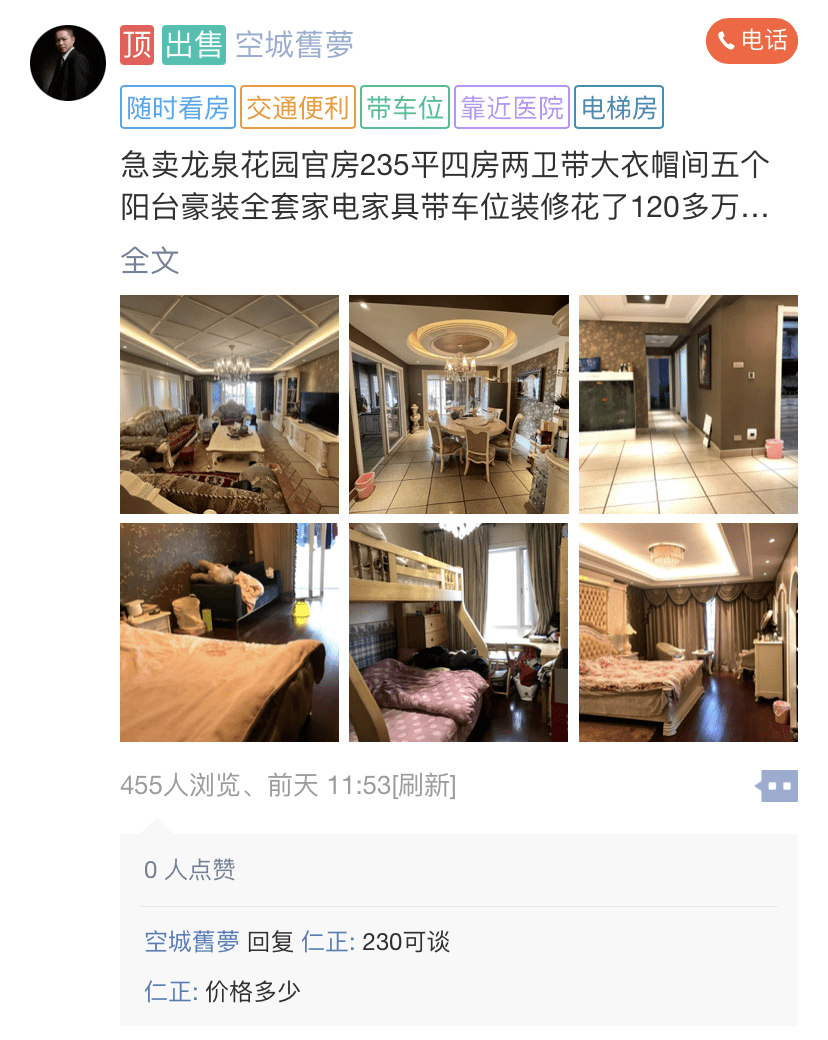Select the 随时看房 tag

pos(178,108)
